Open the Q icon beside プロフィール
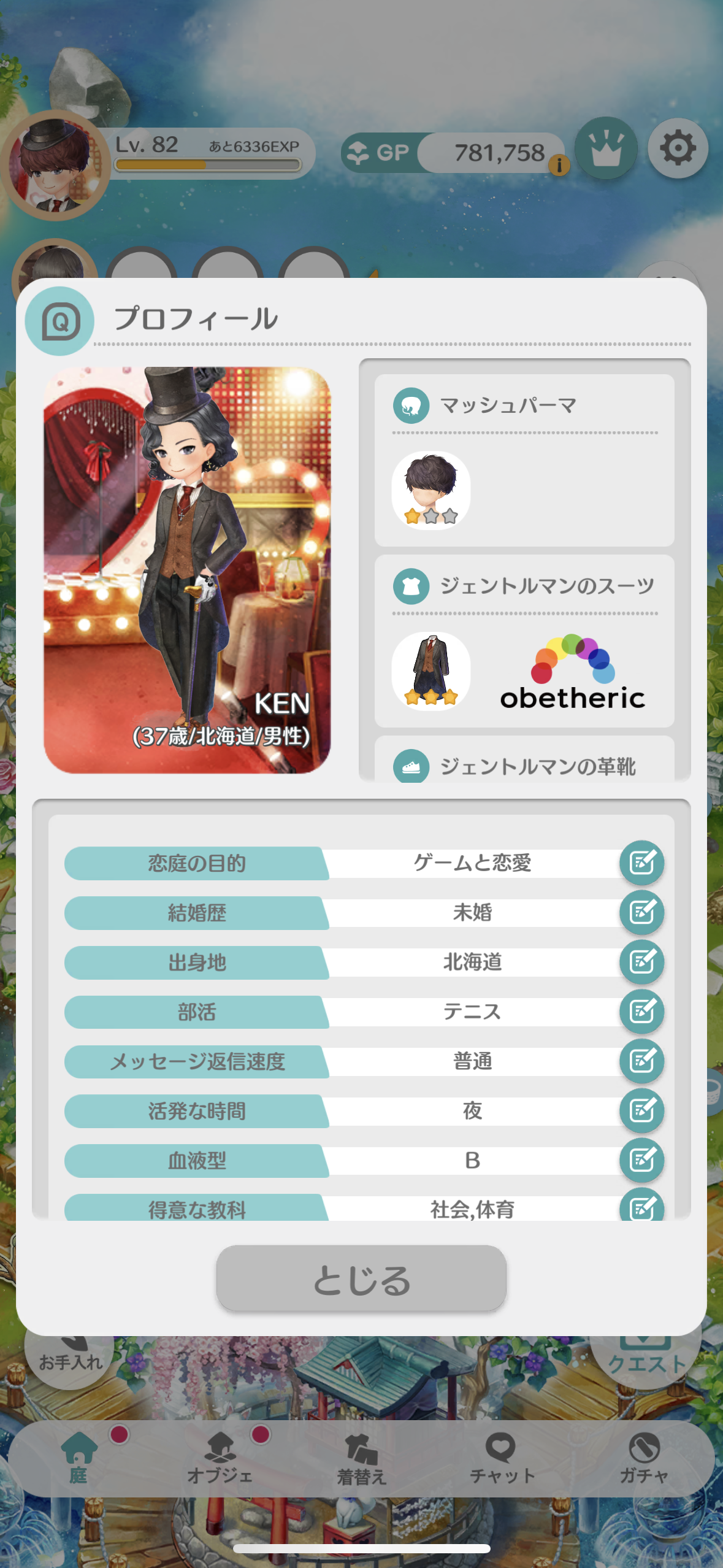Image resolution: width=723 pixels, height=1568 pixels. pyautogui.click(x=59, y=321)
